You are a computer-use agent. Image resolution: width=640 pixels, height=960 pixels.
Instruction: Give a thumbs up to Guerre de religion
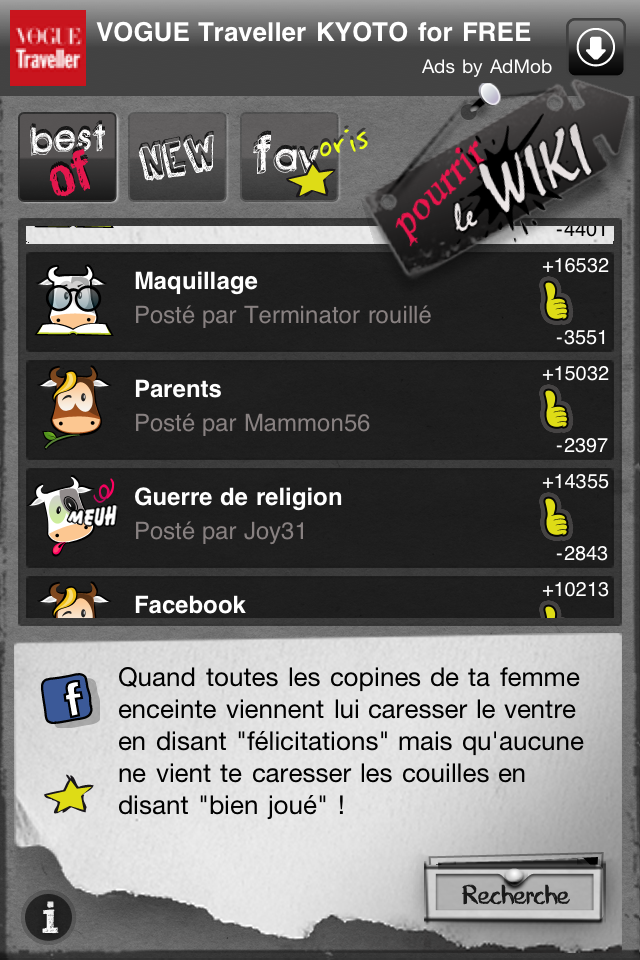[555, 516]
